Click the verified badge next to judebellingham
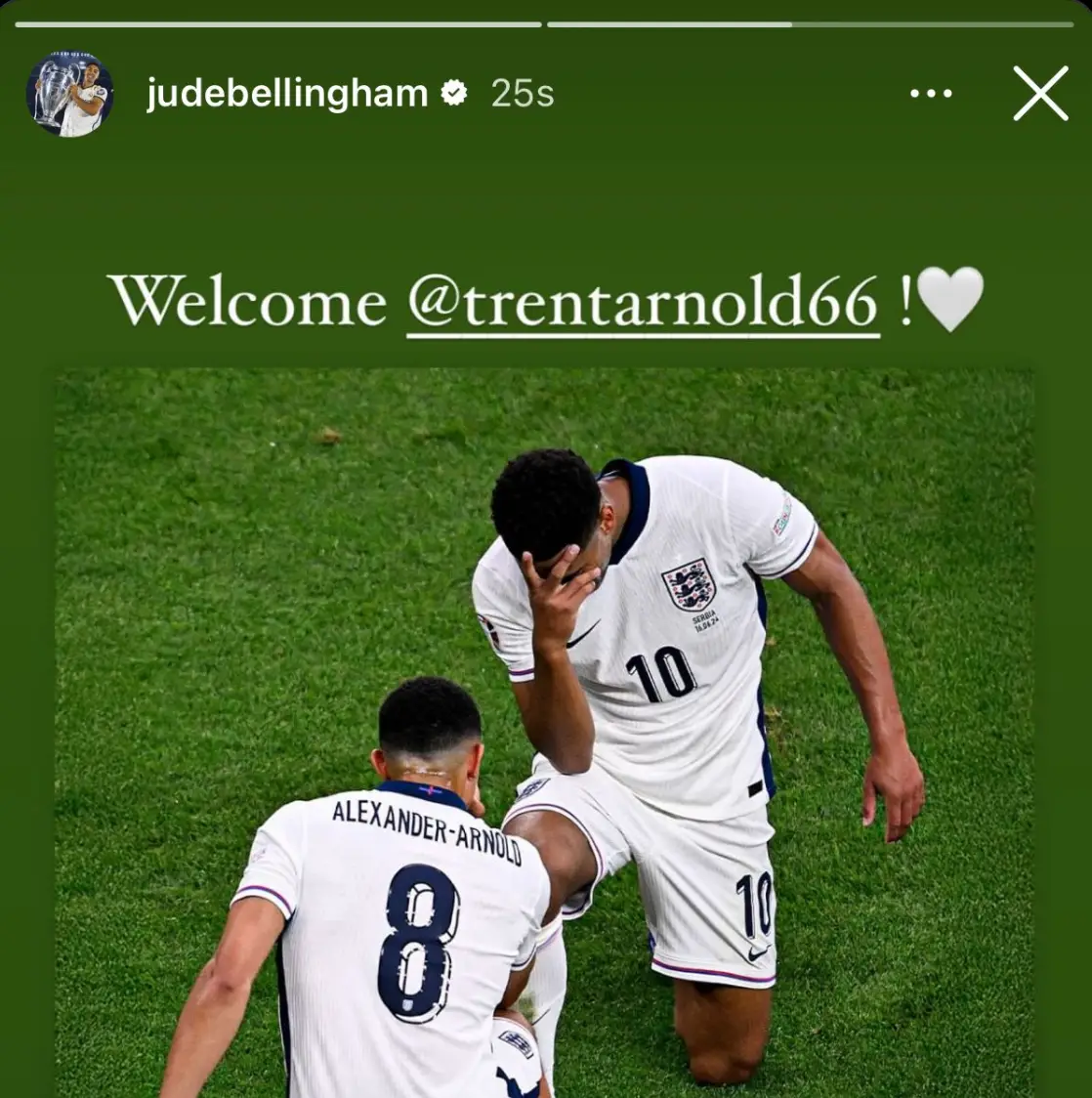Screen dimensions: 1092x1098 452,94
